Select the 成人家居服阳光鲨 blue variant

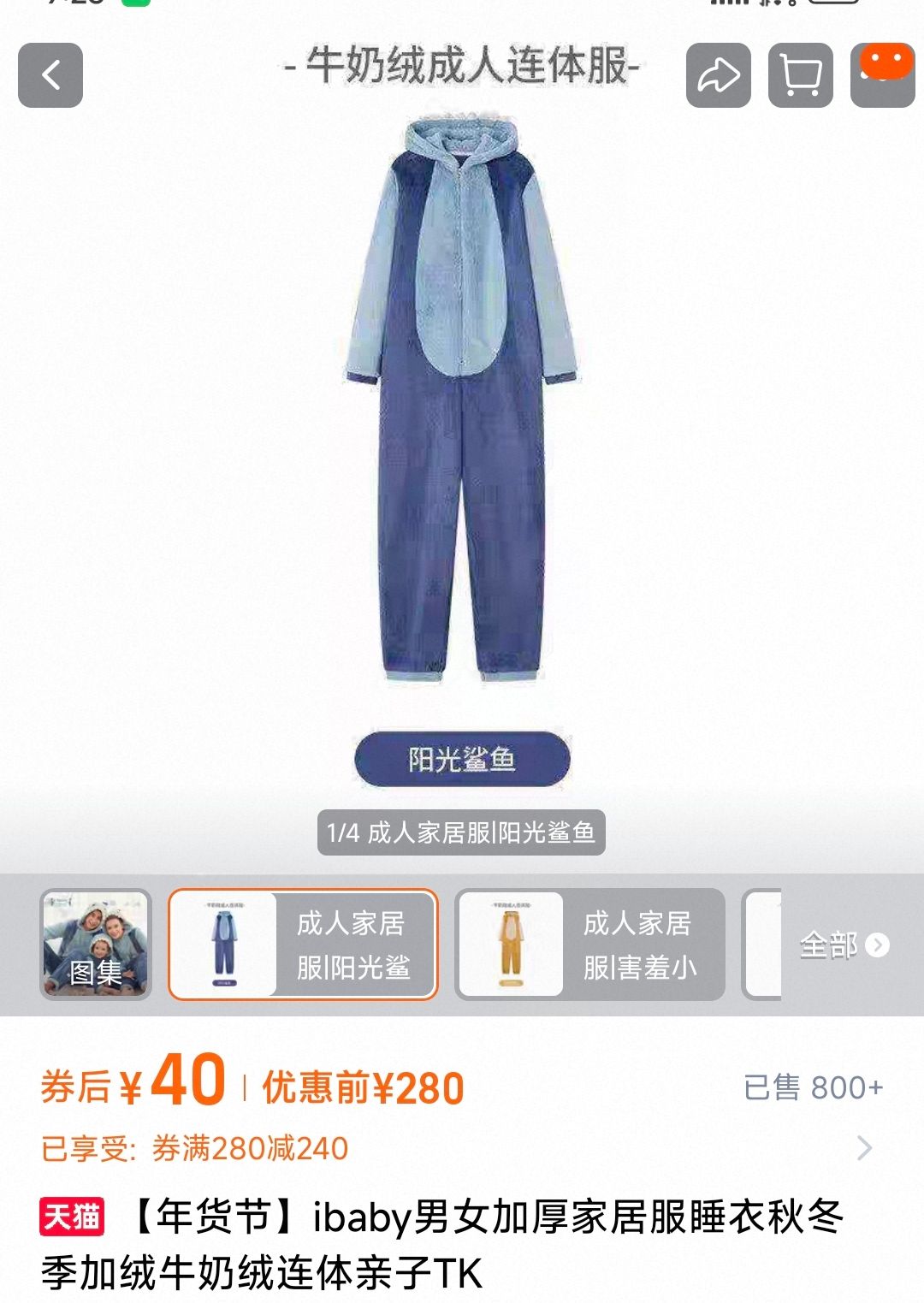303,945
